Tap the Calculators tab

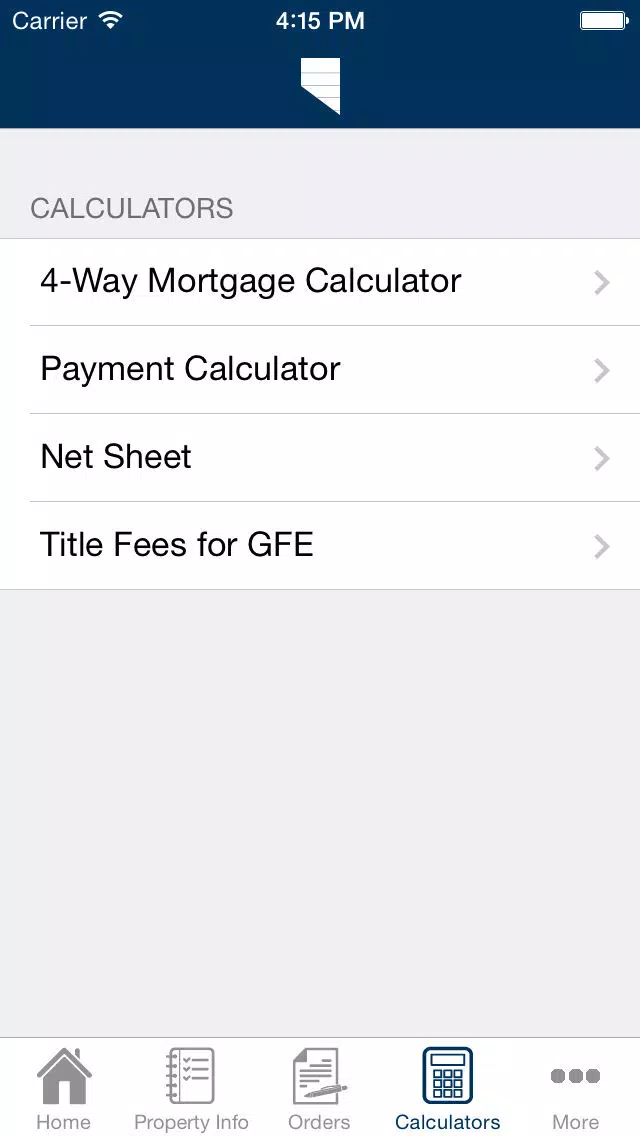pos(447,1088)
